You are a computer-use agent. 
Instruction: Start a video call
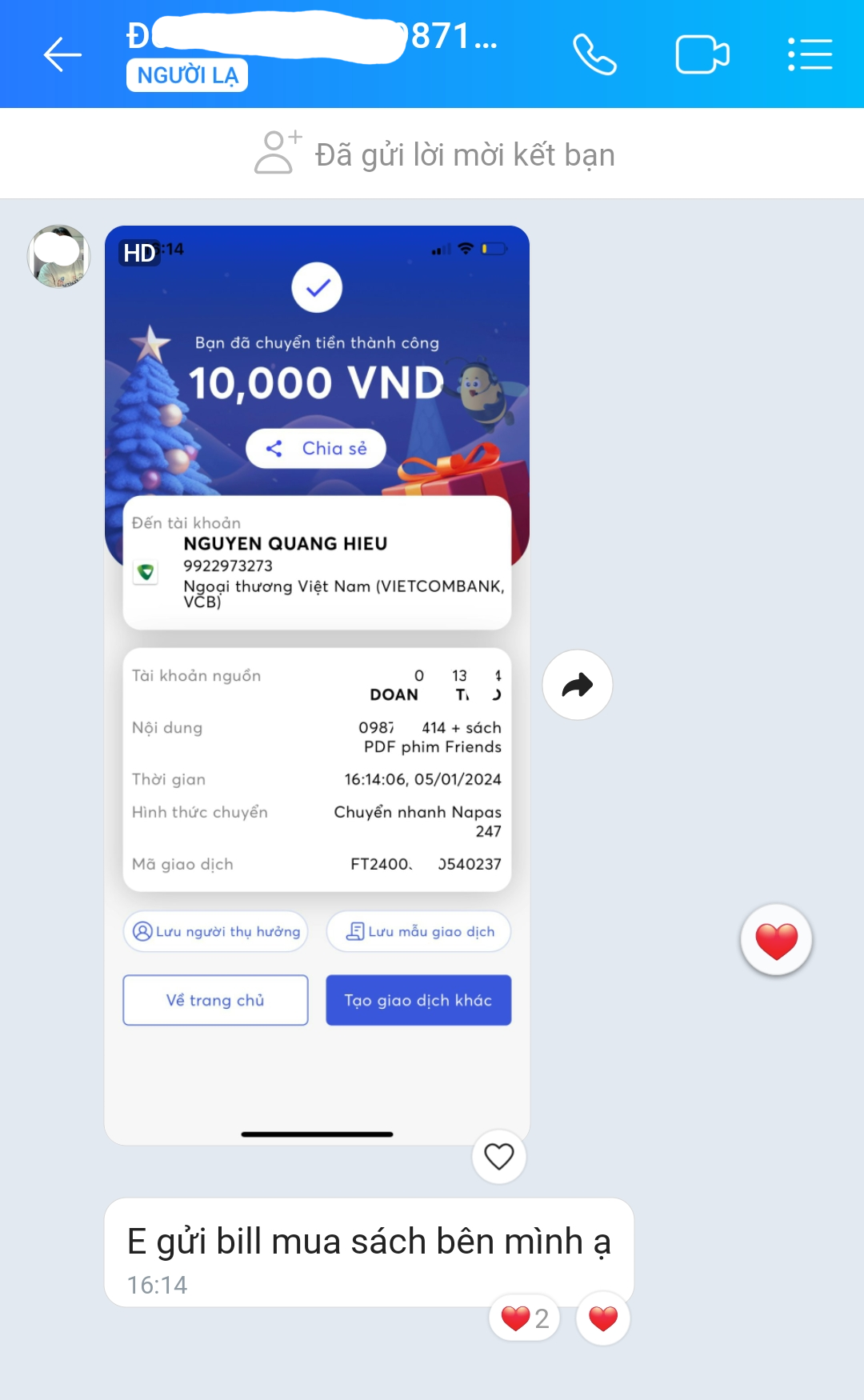[x=702, y=54]
